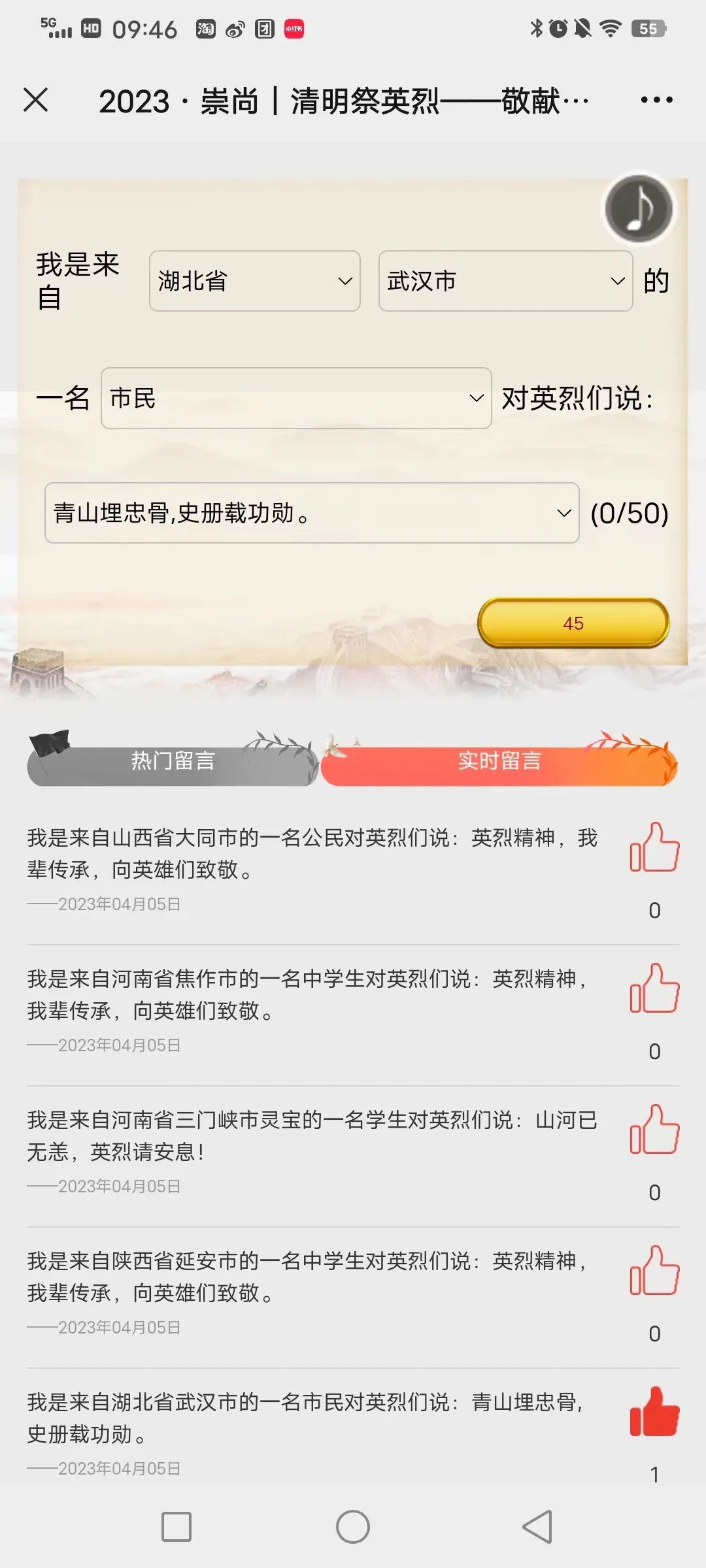Switch to the 热门留言 tab
The image size is (706, 1568).
[173, 761]
